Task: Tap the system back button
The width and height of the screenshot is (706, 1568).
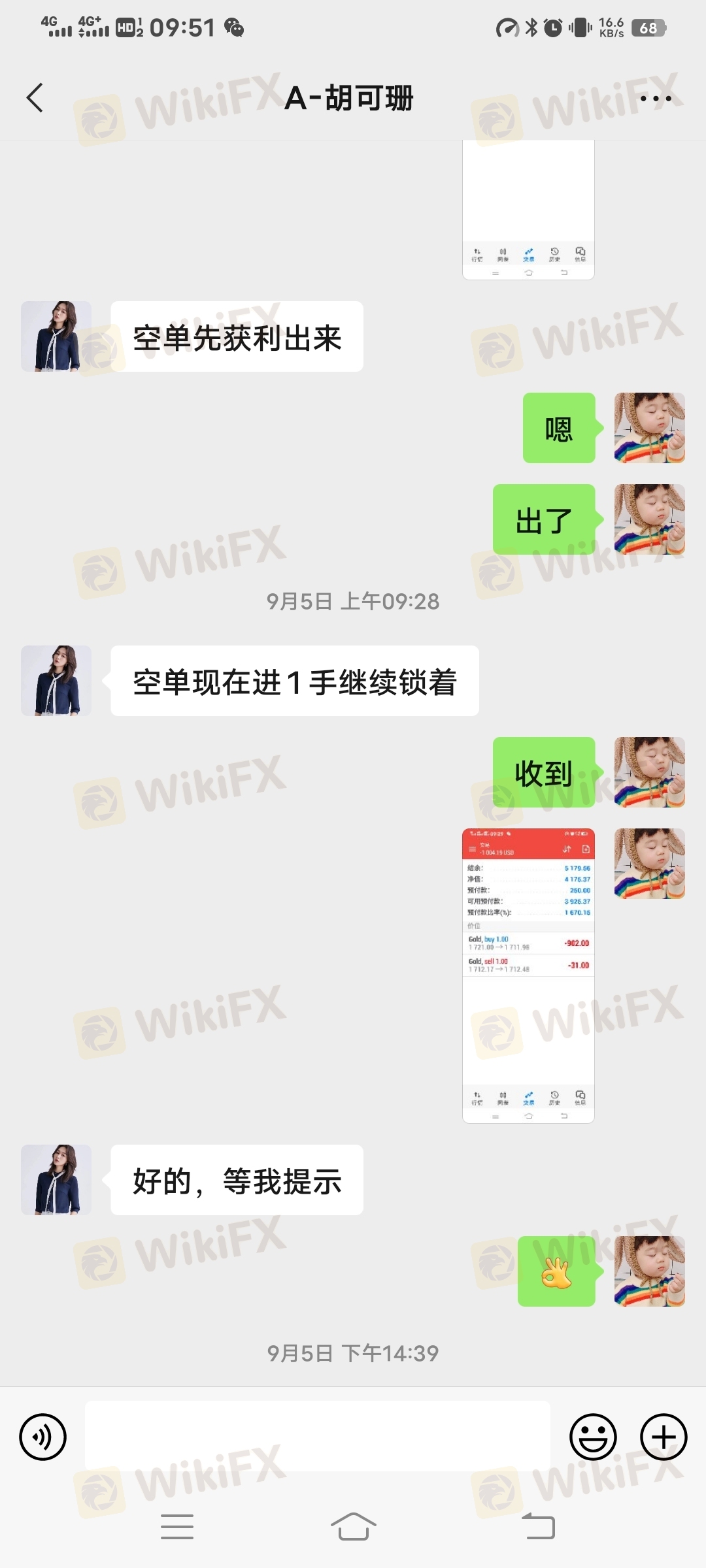Action: (x=538, y=1527)
